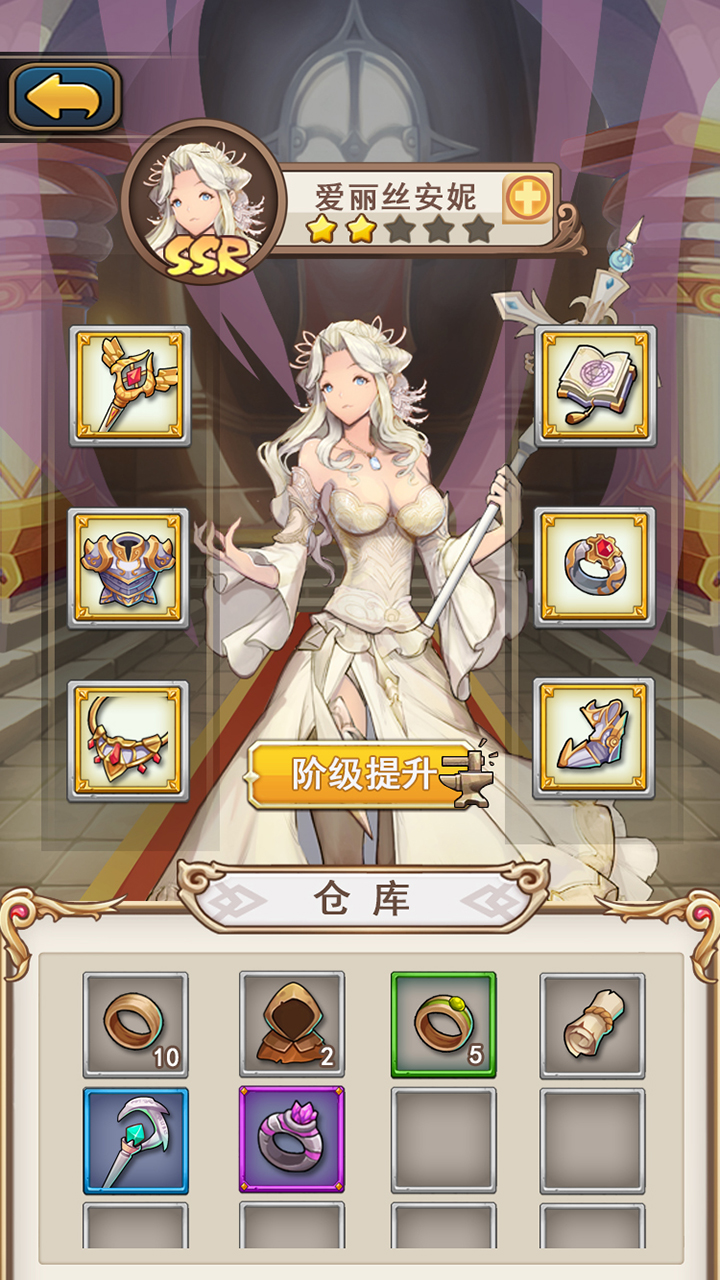Tap the plus icon beside 爱丽丝安妮
Image resolution: width=720 pixels, height=1280 pixels.
pos(526,199)
